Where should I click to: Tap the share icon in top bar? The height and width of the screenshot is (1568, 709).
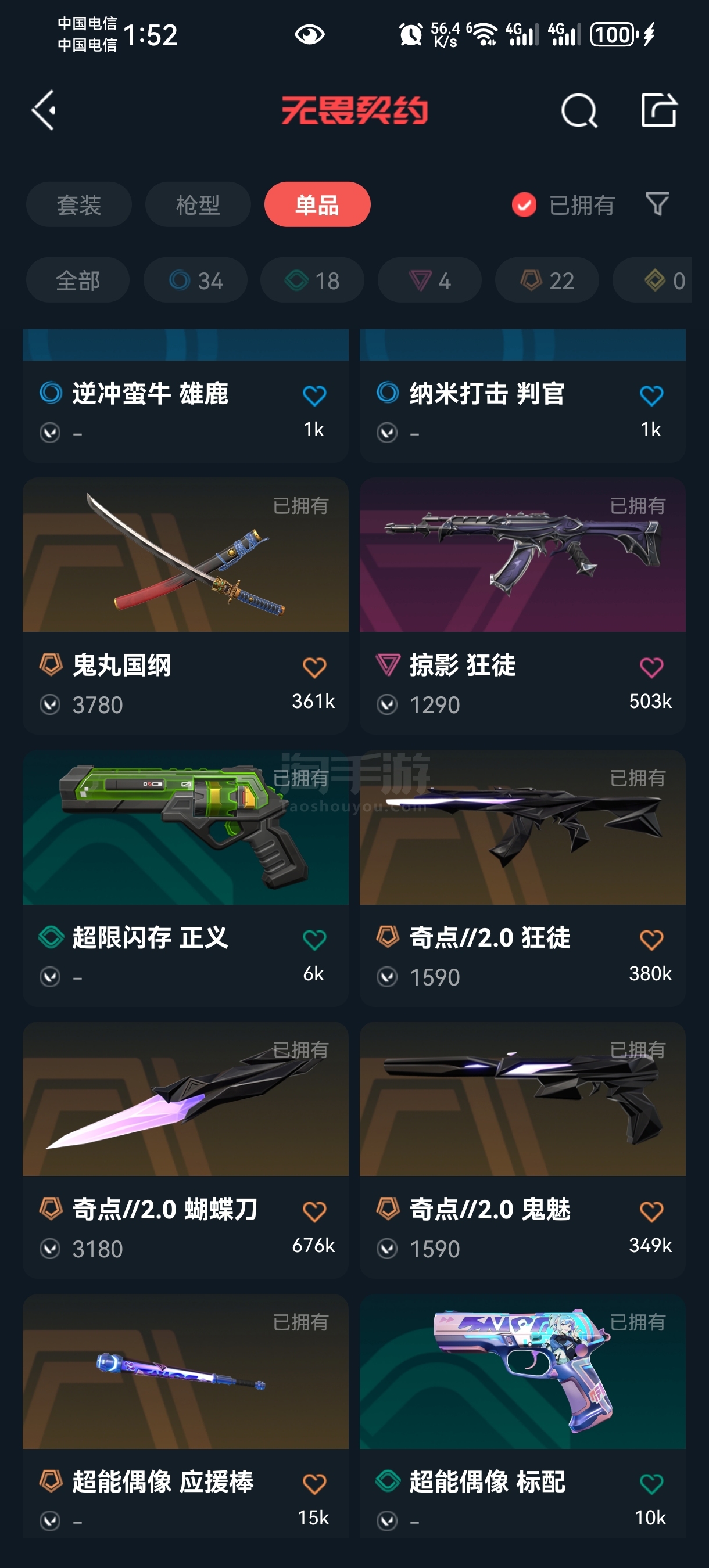click(658, 110)
